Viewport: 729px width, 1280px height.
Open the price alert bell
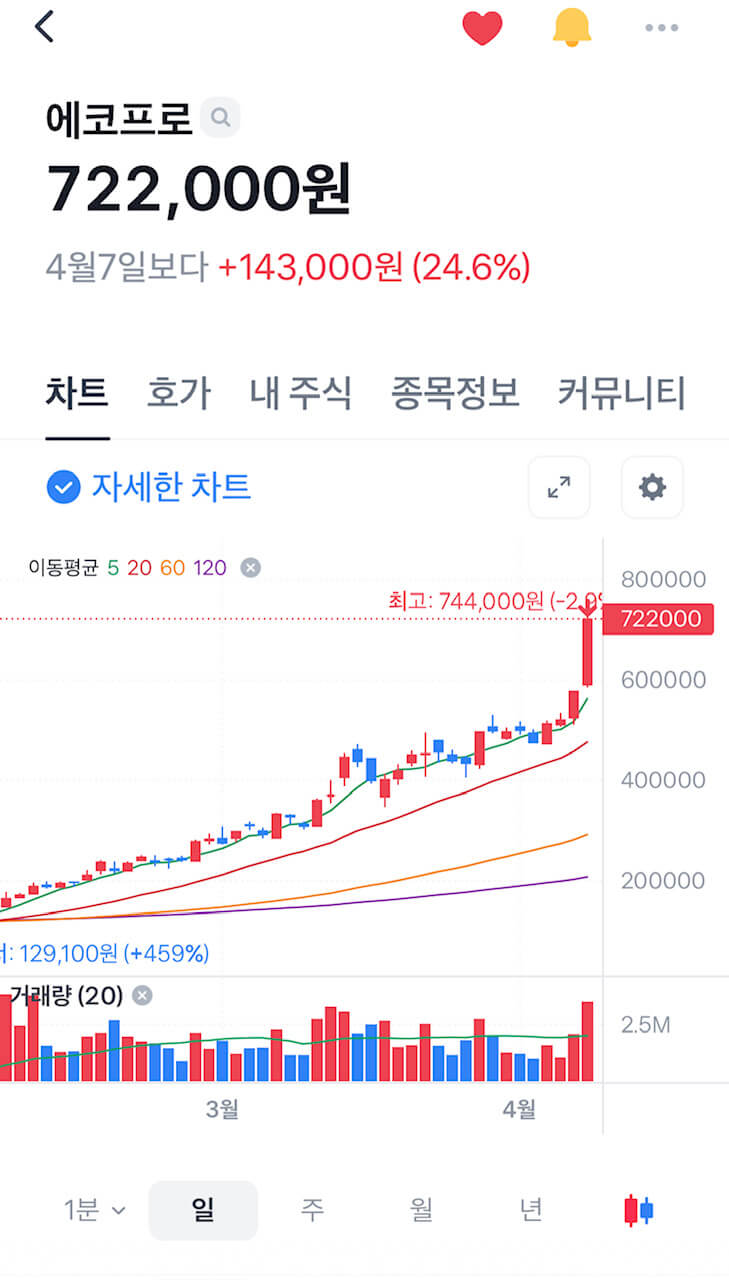point(572,28)
